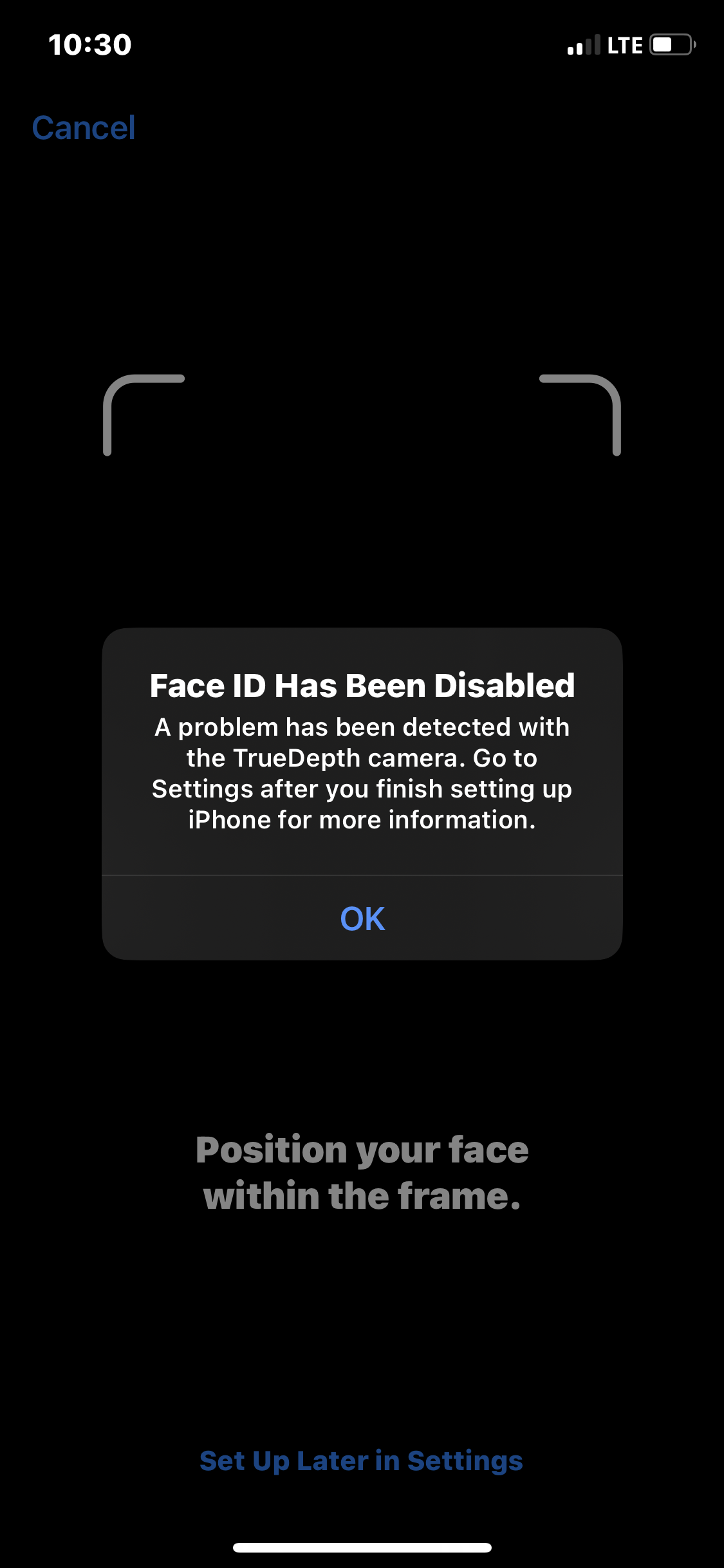Tap the alert title Face ID Has Been Disabled
The image size is (724, 1568).
[362, 686]
